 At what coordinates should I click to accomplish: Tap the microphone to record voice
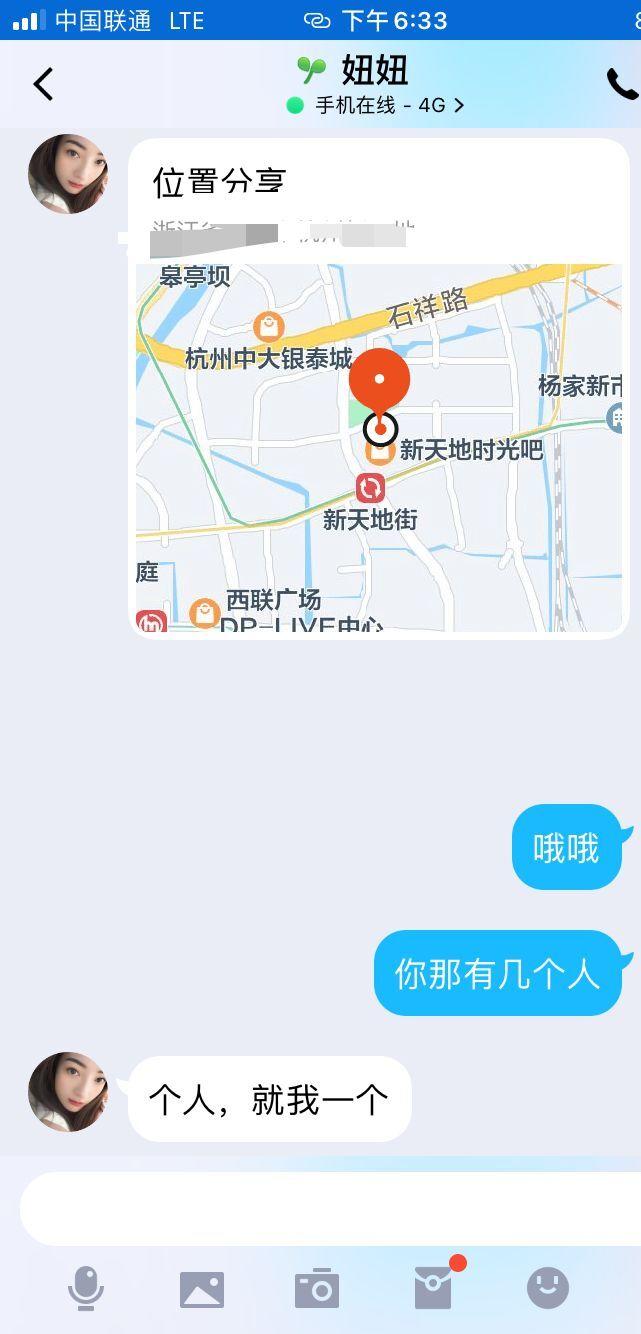pos(86,1288)
